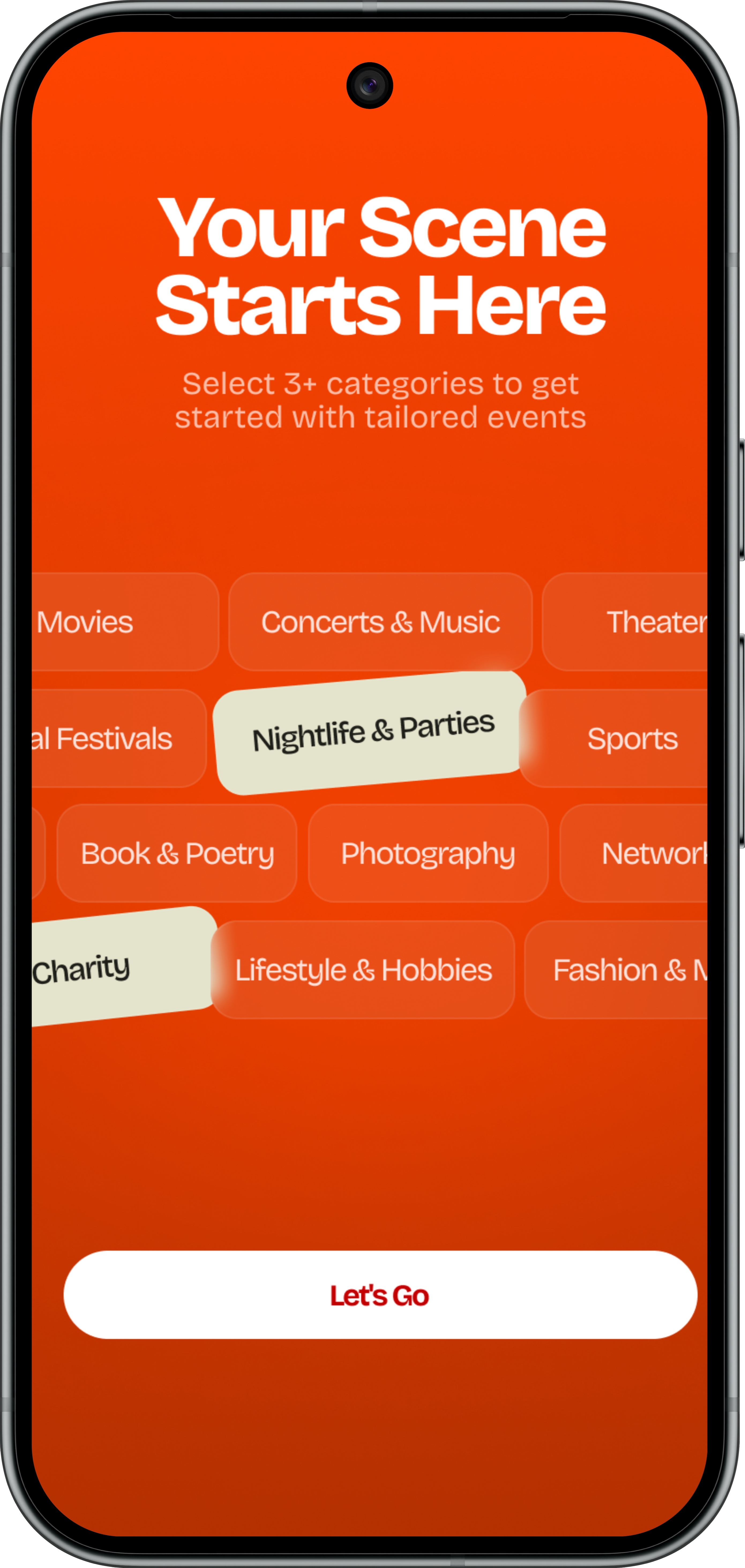
Task: Choose the Concerts & Music category
Action: pos(380,622)
